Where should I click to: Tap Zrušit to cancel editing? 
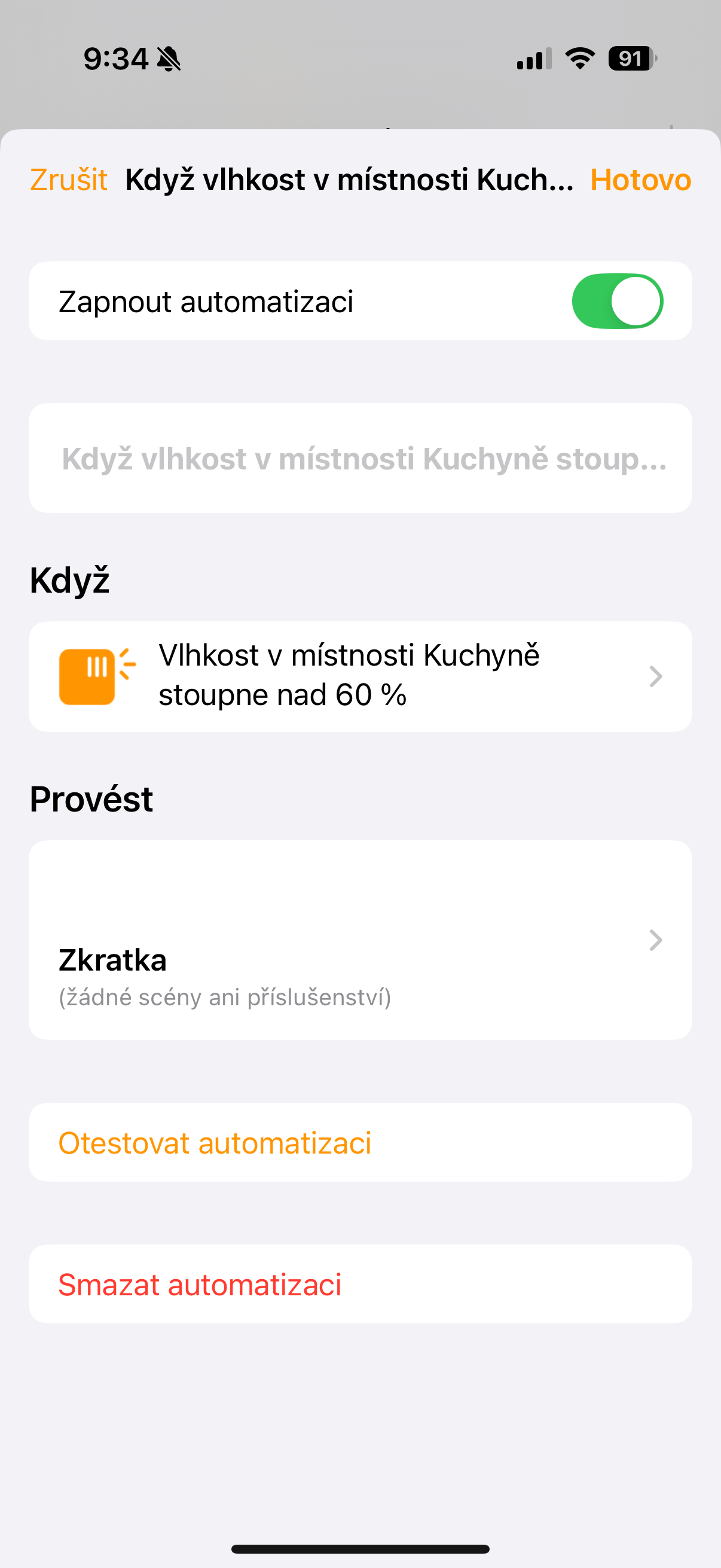[x=69, y=180]
